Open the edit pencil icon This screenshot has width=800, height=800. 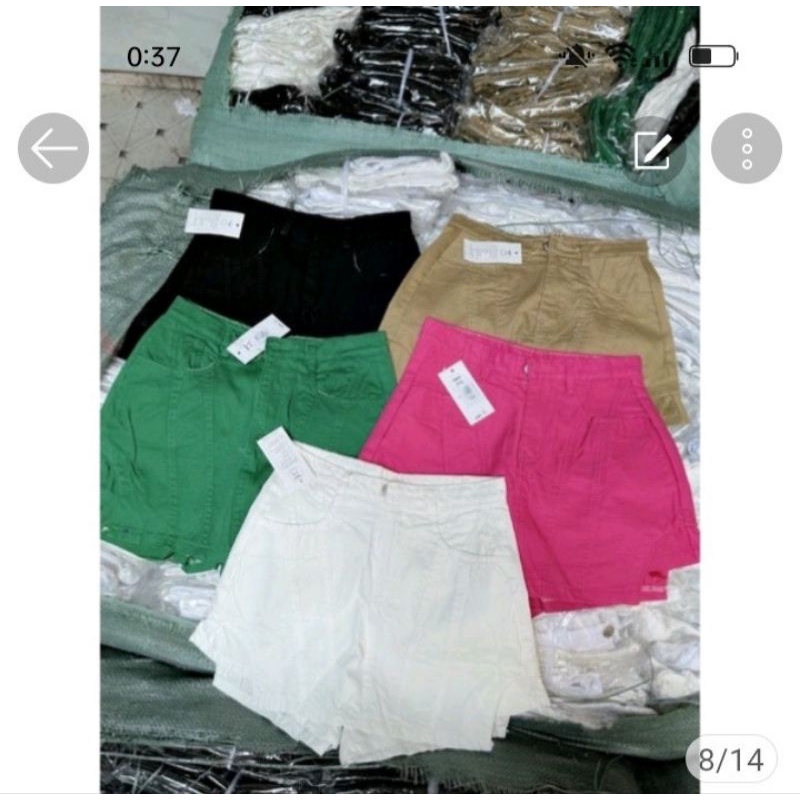click(653, 150)
